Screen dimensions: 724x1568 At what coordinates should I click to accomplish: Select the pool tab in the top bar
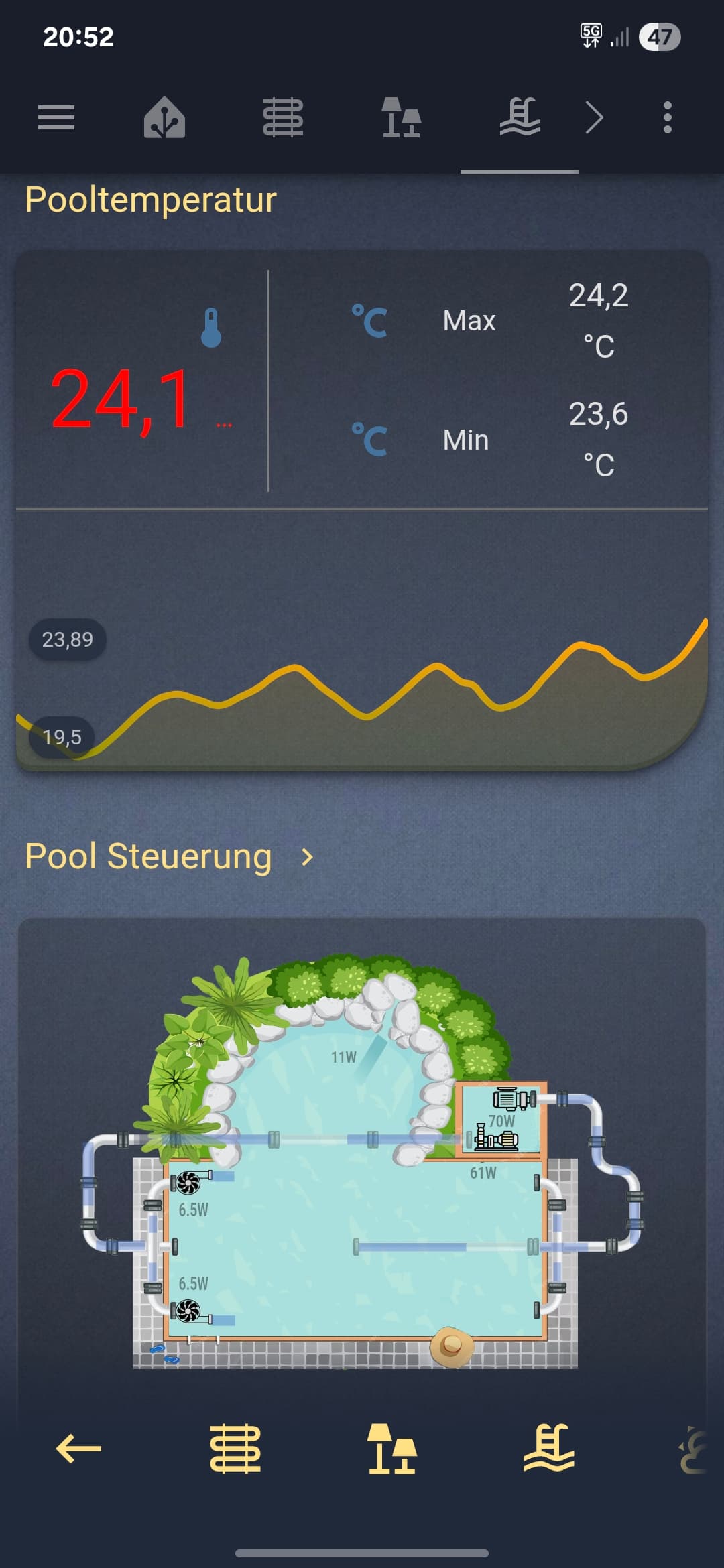click(520, 117)
